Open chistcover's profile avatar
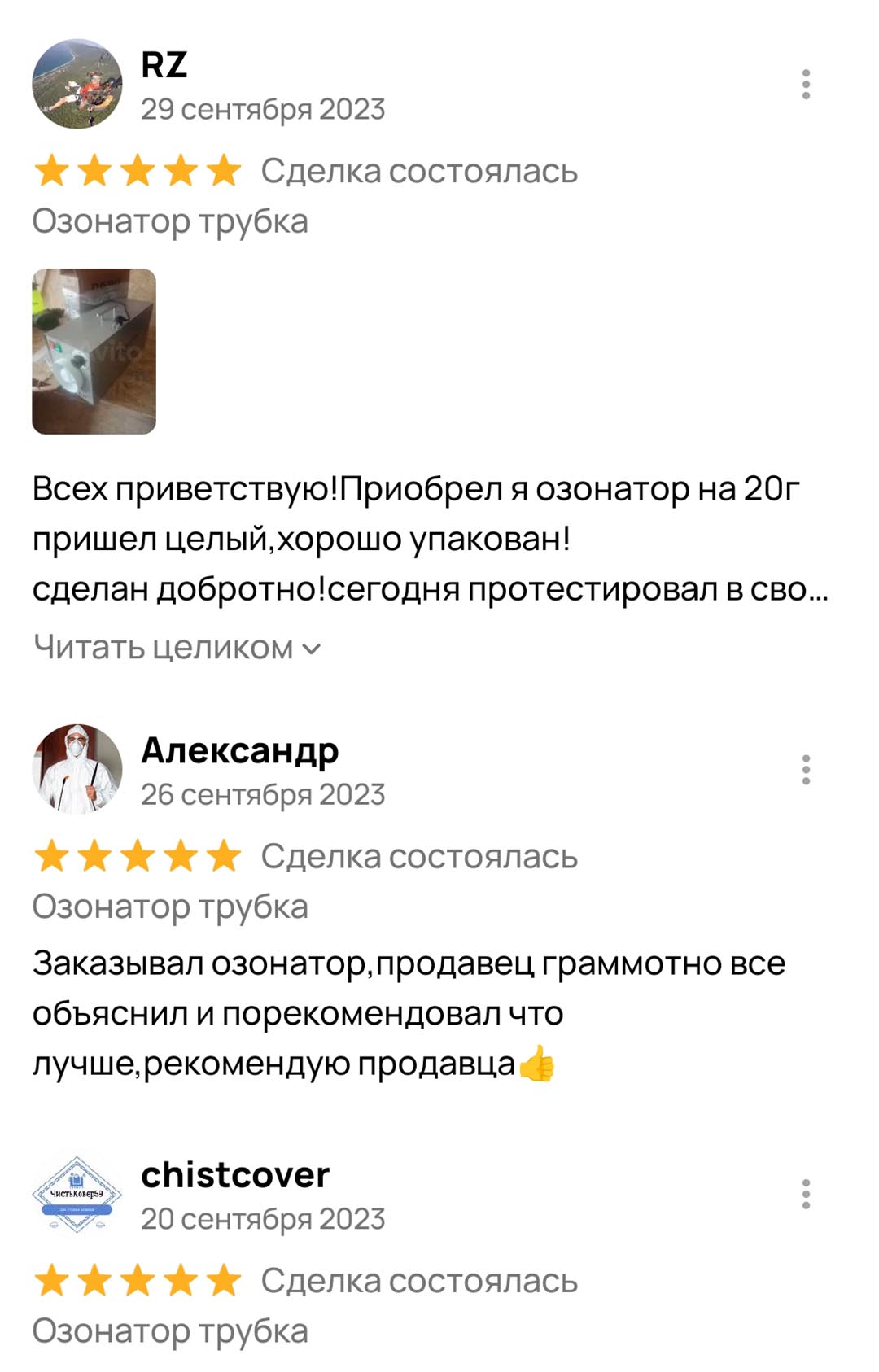Screen dimensions: 879x1372 coord(77,1194)
